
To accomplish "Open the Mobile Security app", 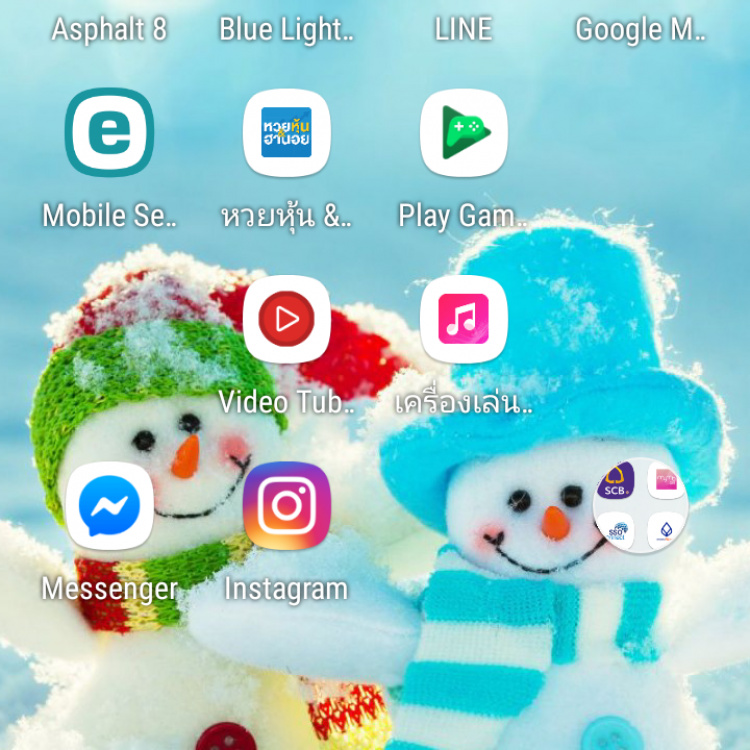I will (x=109, y=133).
